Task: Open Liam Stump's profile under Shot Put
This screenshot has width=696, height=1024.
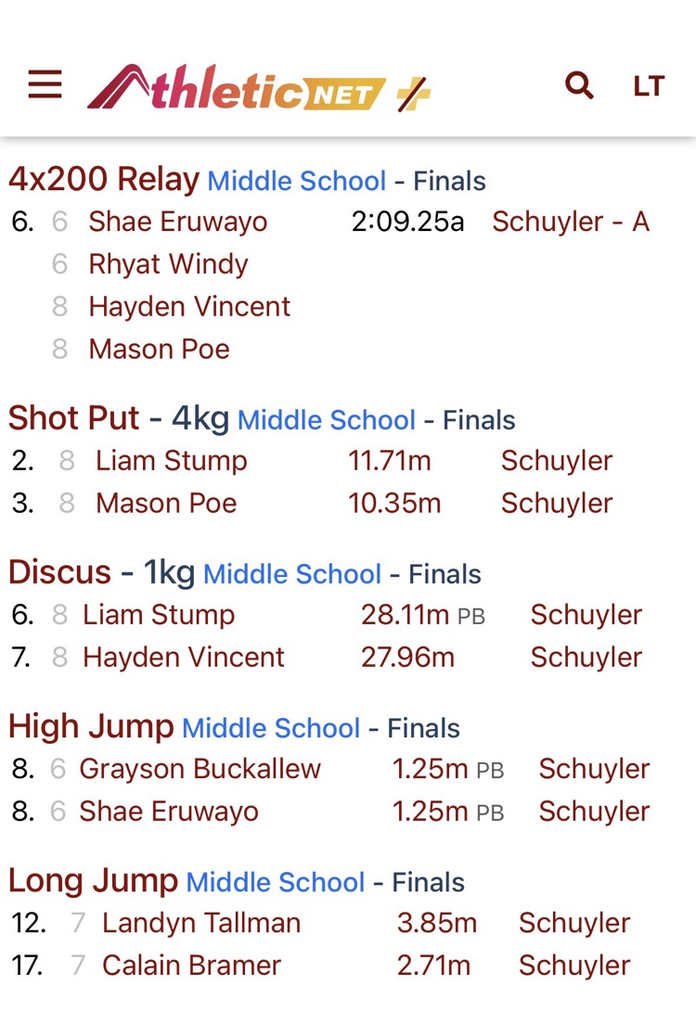Action: click(171, 461)
